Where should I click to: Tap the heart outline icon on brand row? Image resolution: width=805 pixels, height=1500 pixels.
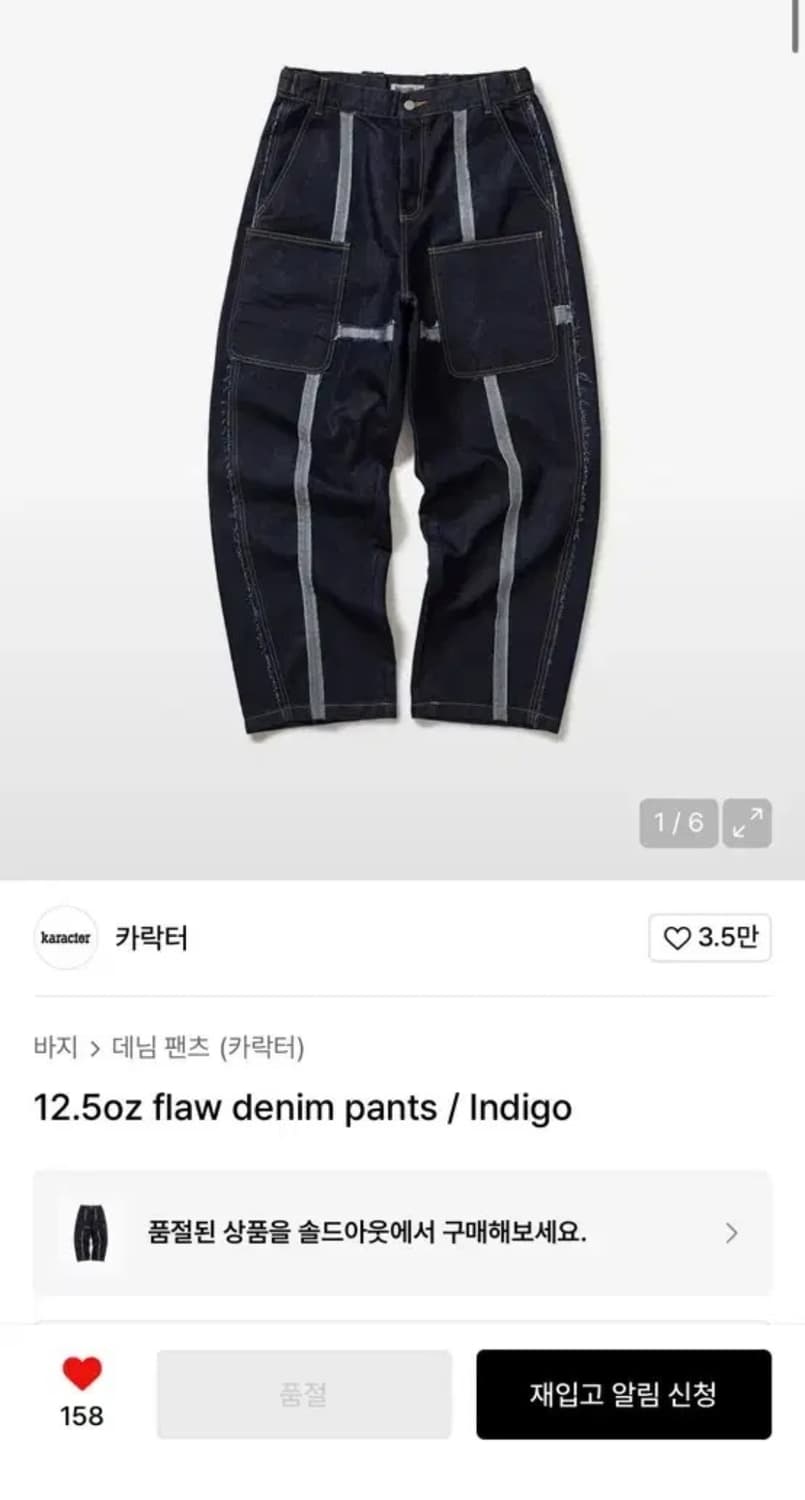[679, 938]
